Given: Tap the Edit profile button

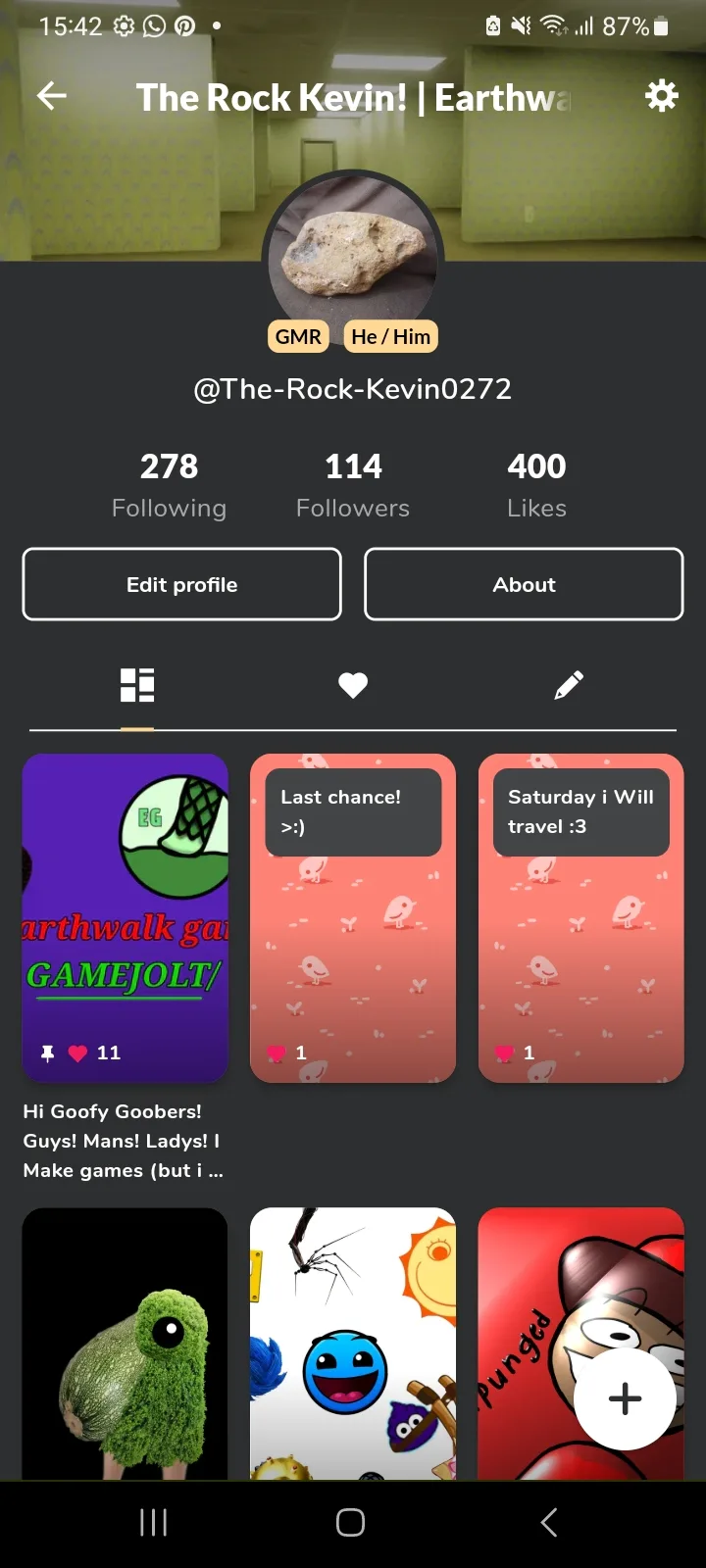Looking at the screenshot, I should (182, 584).
